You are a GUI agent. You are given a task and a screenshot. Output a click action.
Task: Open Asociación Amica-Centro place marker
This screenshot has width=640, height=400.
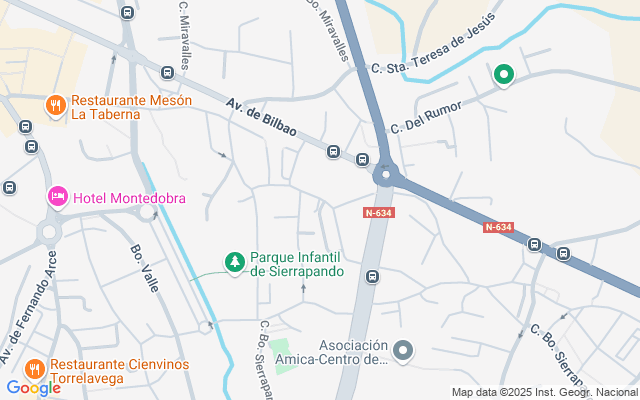click(x=403, y=350)
